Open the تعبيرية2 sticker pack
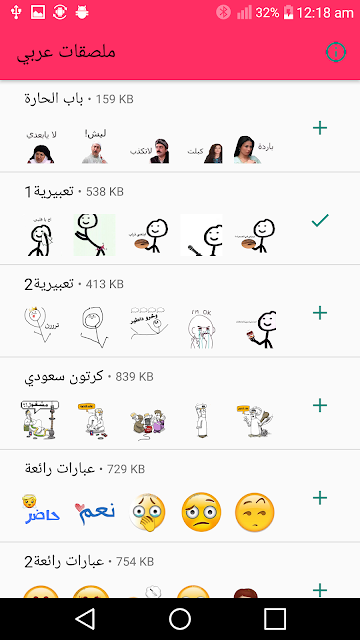Image resolution: width=360 pixels, height=640 pixels. point(180,311)
